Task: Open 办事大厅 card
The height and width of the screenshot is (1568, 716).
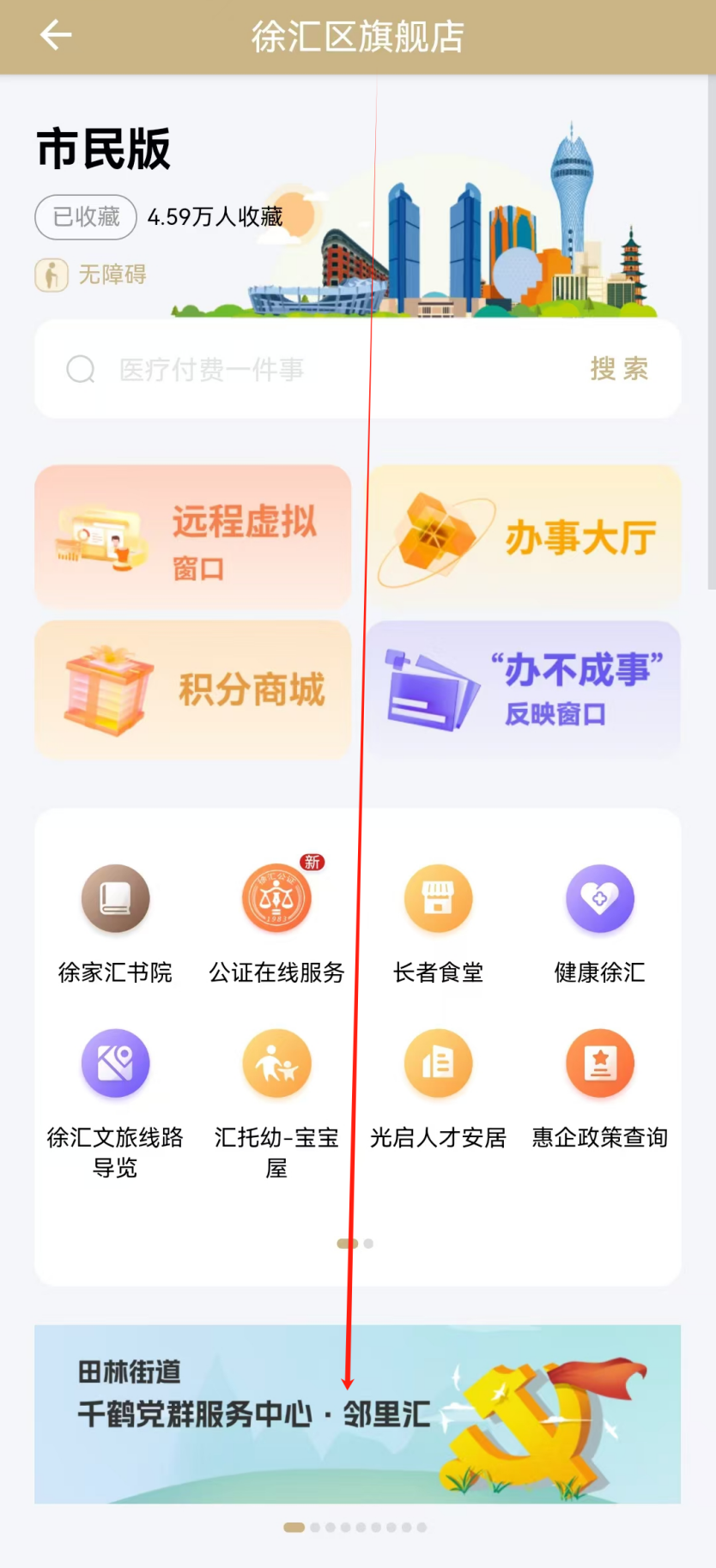Action: 525,537
